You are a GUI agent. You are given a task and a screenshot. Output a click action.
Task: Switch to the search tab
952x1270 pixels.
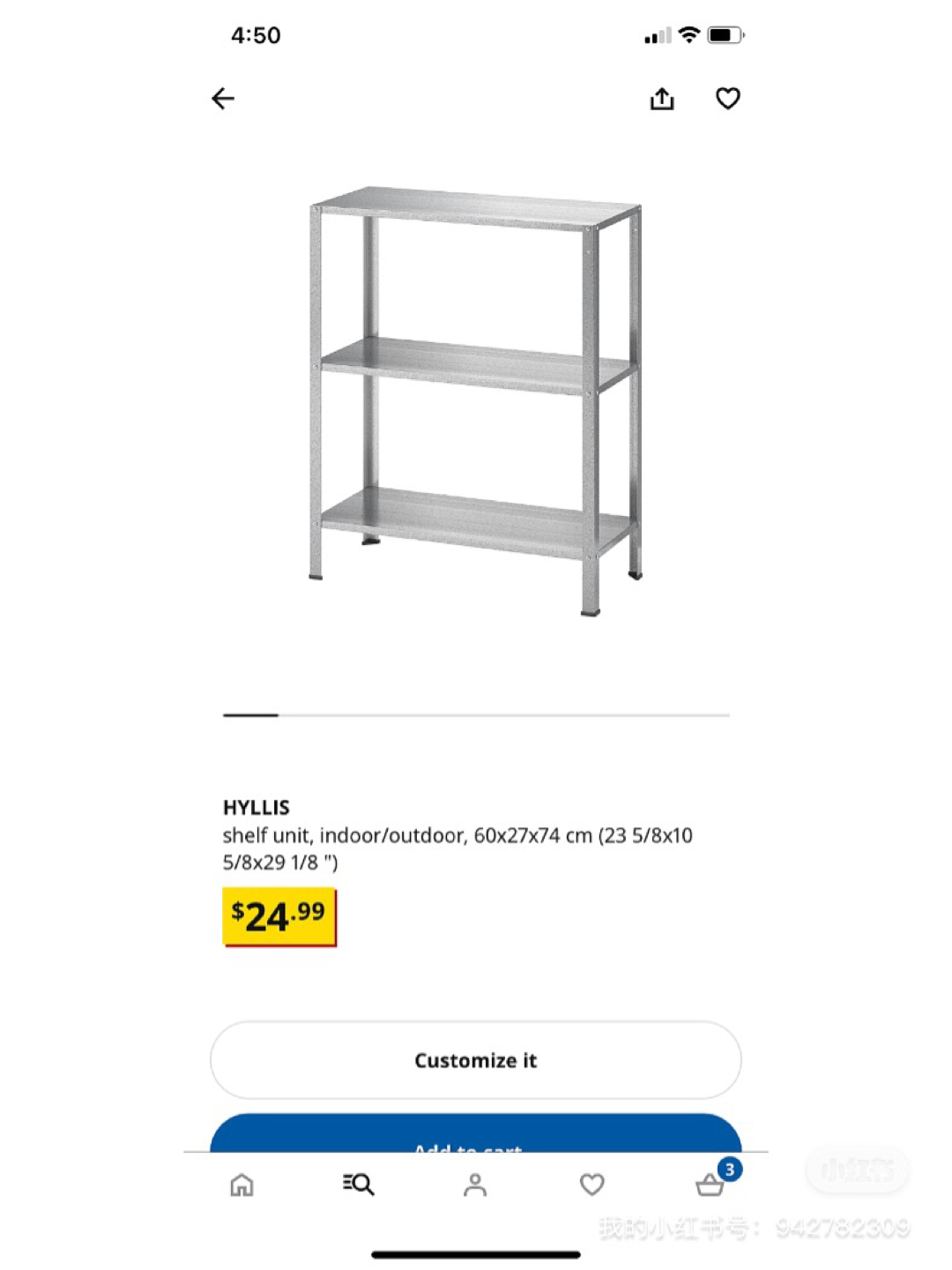tap(359, 1184)
